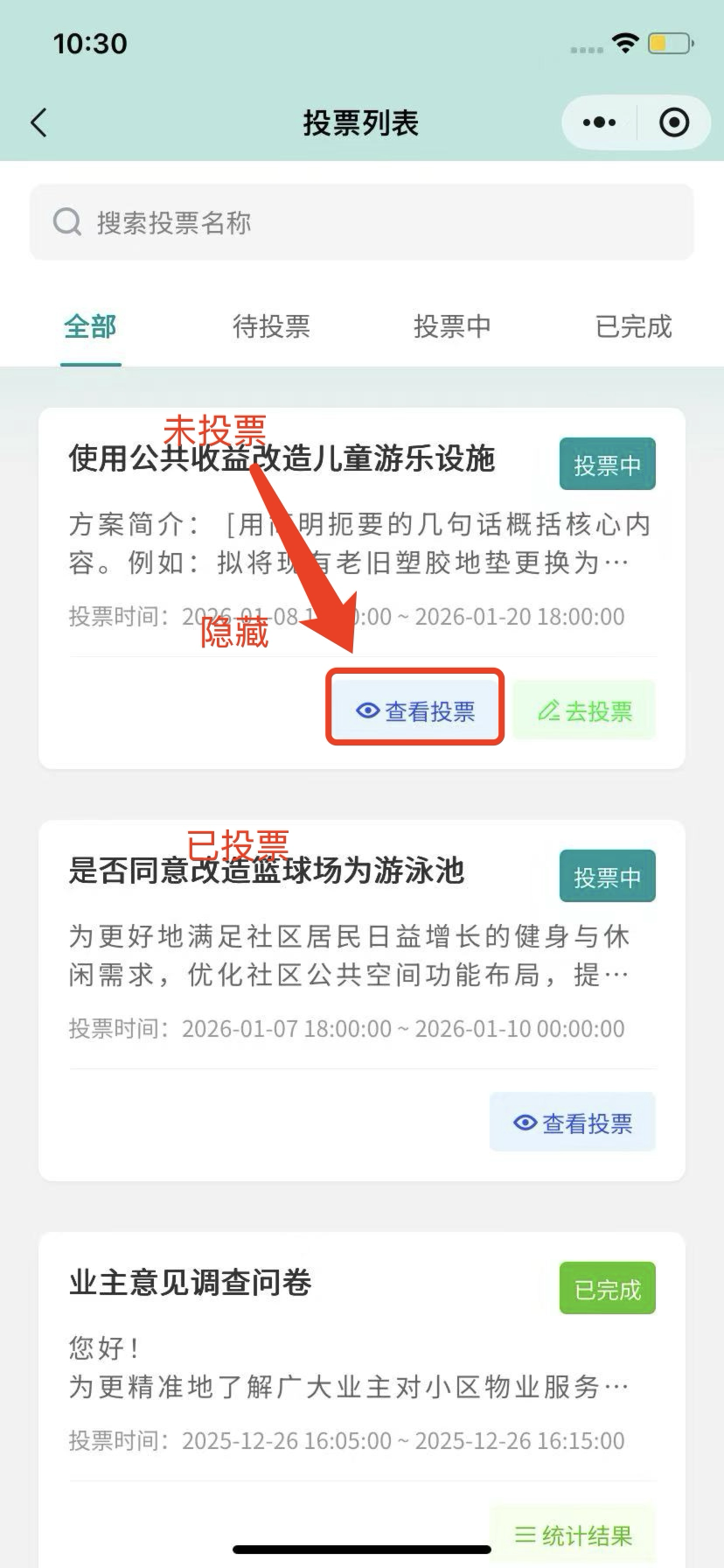724x1568 pixels.
Task: Toggle the hidden 查看投票 view on the first card
Action: [414, 710]
